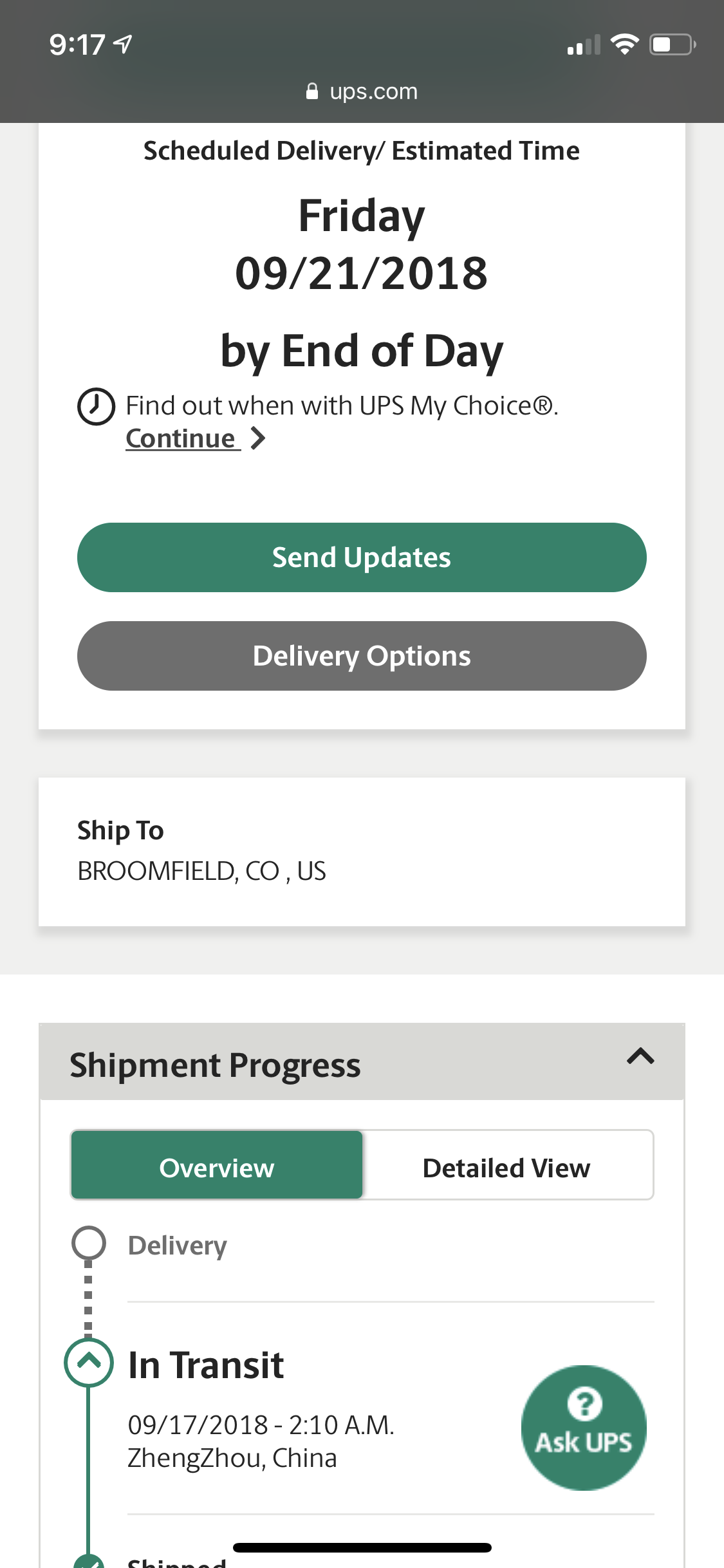Collapse the In Transit step details

(x=89, y=1361)
